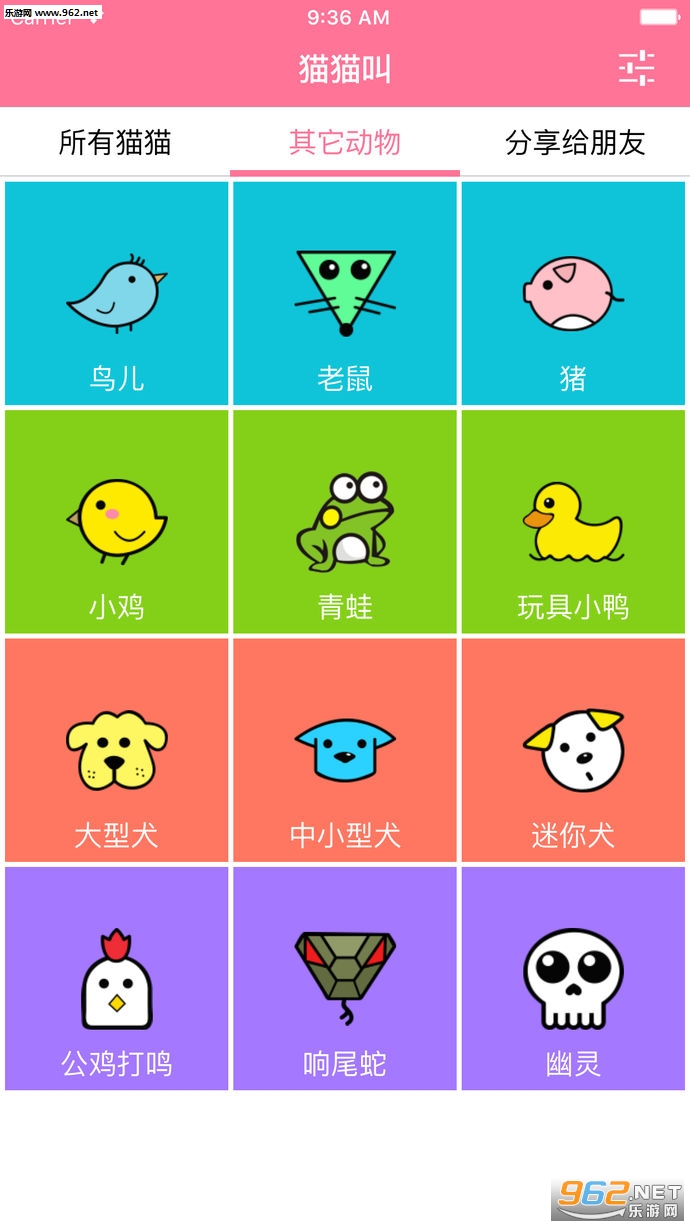Play the 大型犬 big dog sound
The image size is (690, 1227).
pos(117,749)
